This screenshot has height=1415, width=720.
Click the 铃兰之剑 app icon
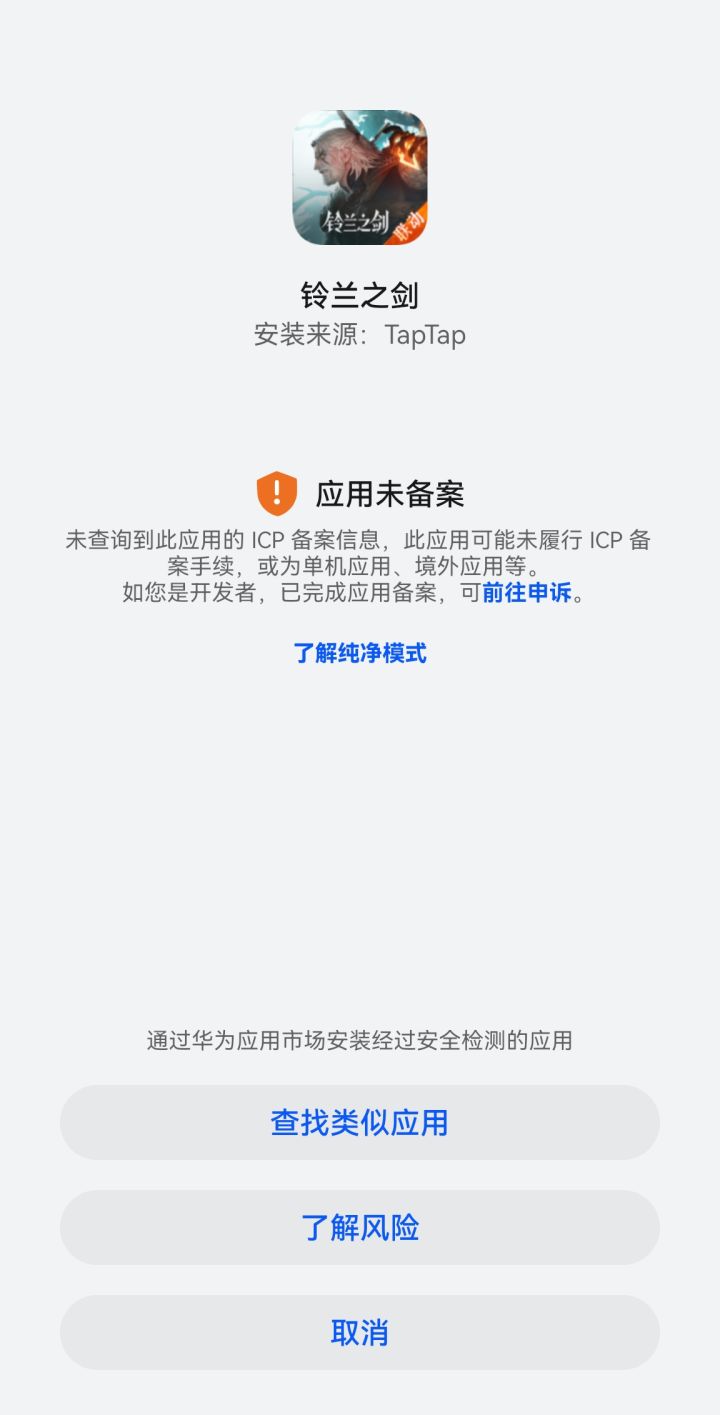point(360,178)
